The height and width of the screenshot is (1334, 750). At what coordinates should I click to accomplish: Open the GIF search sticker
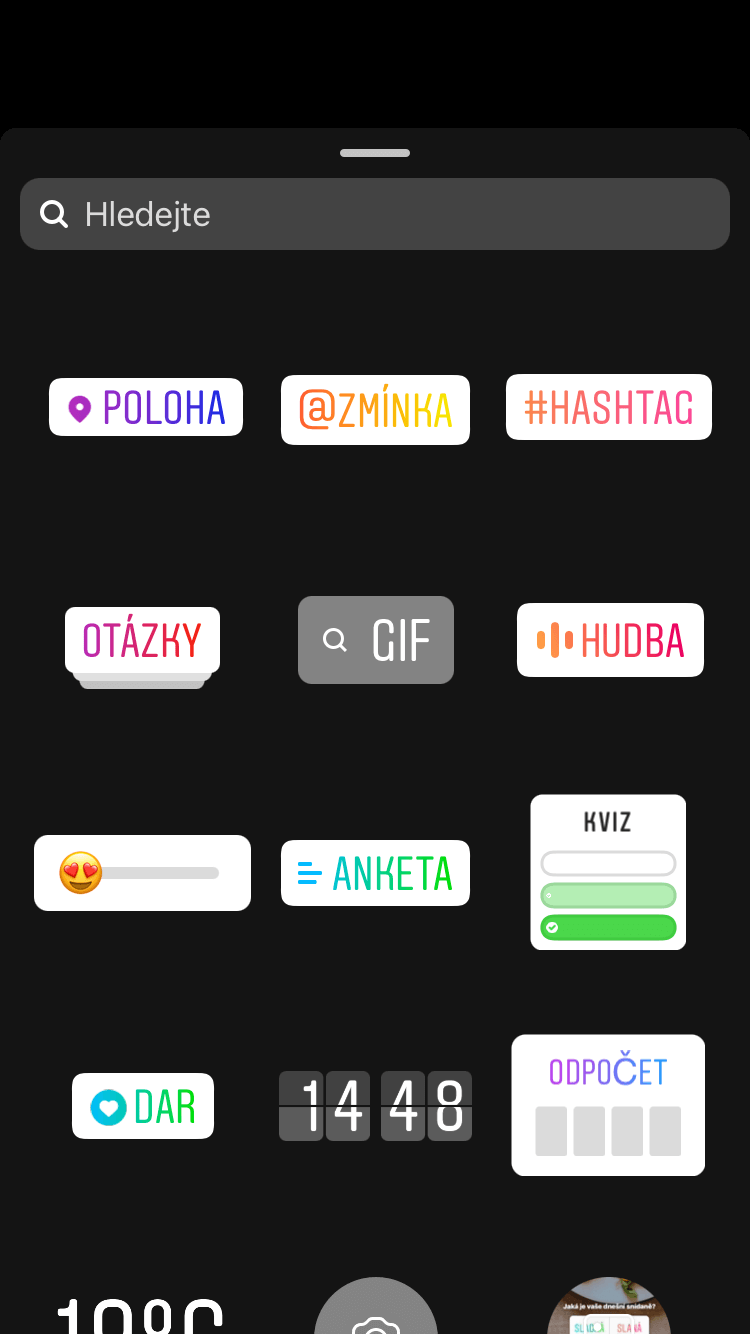point(376,640)
